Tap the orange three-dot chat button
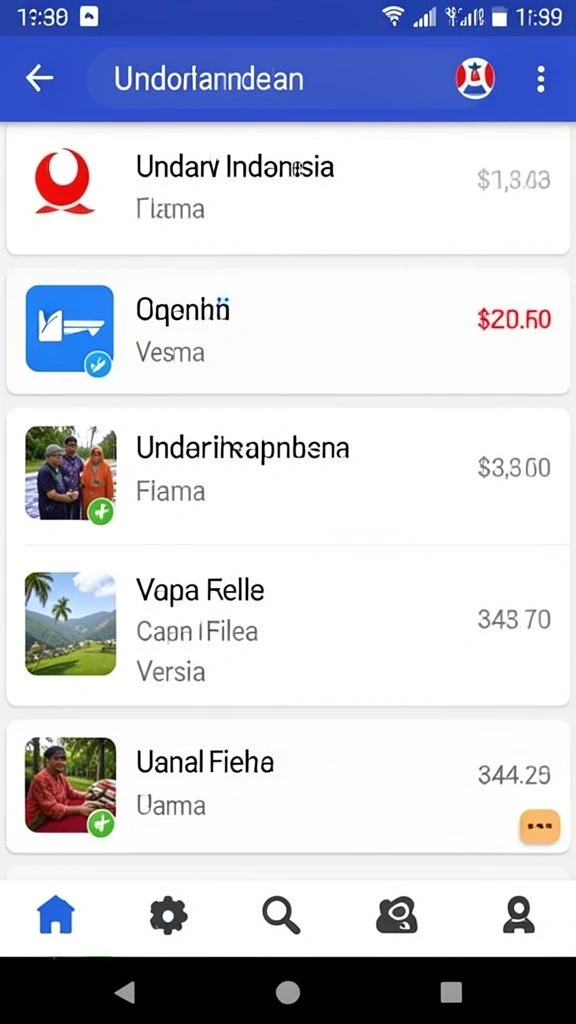 [x=539, y=826]
